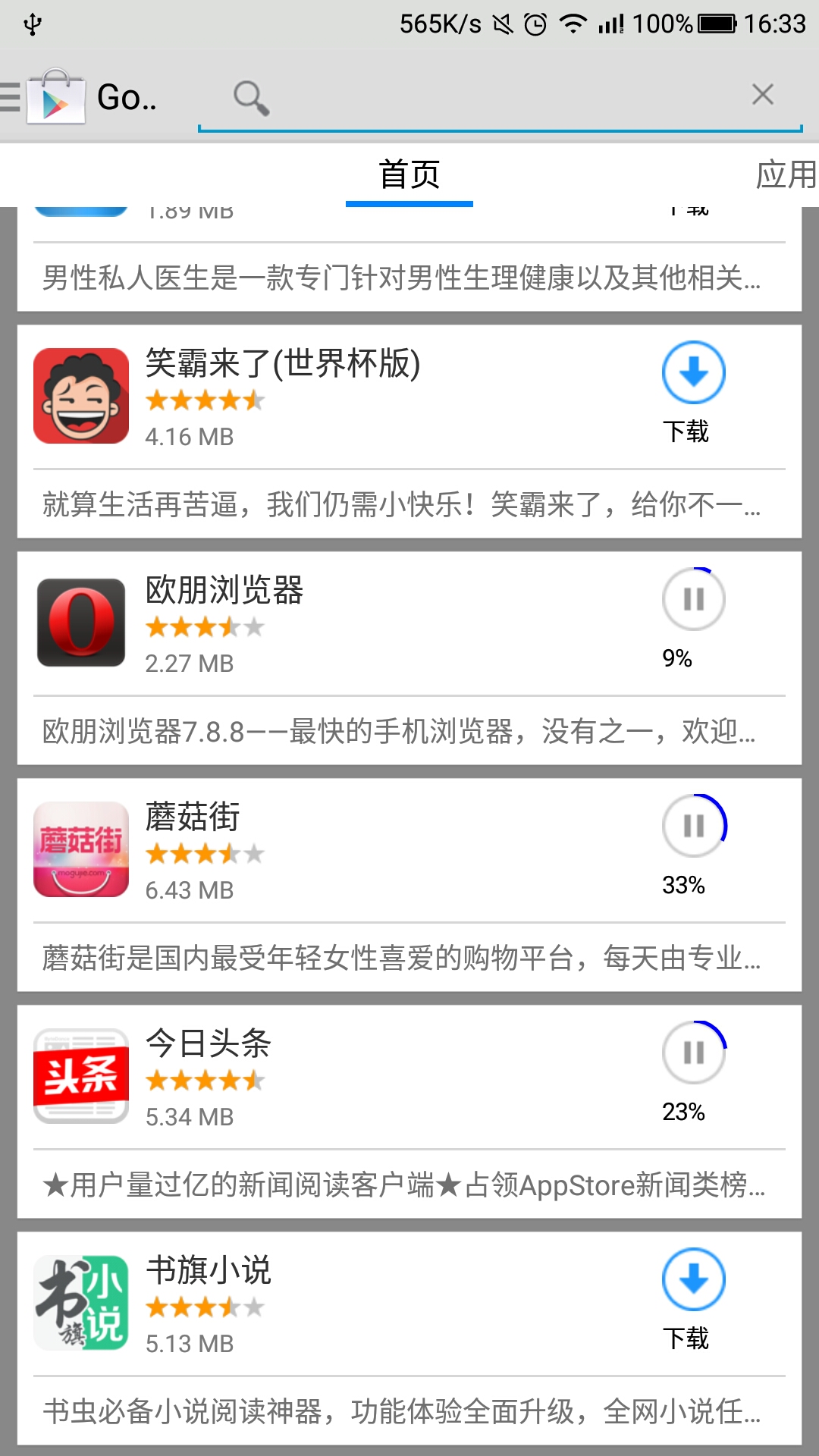Clear the search box with X

(762, 95)
